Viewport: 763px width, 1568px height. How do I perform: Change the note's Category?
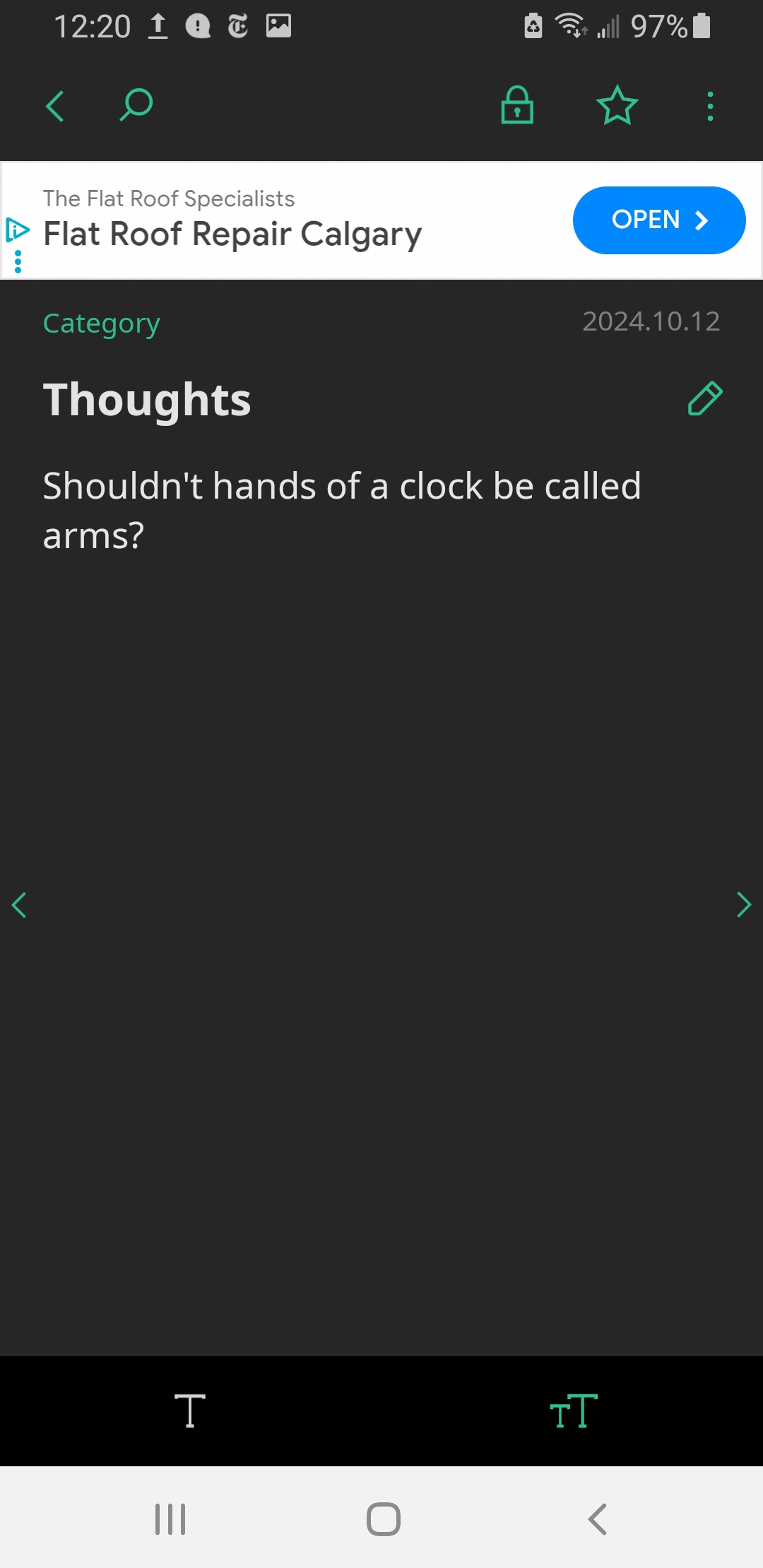102,323
